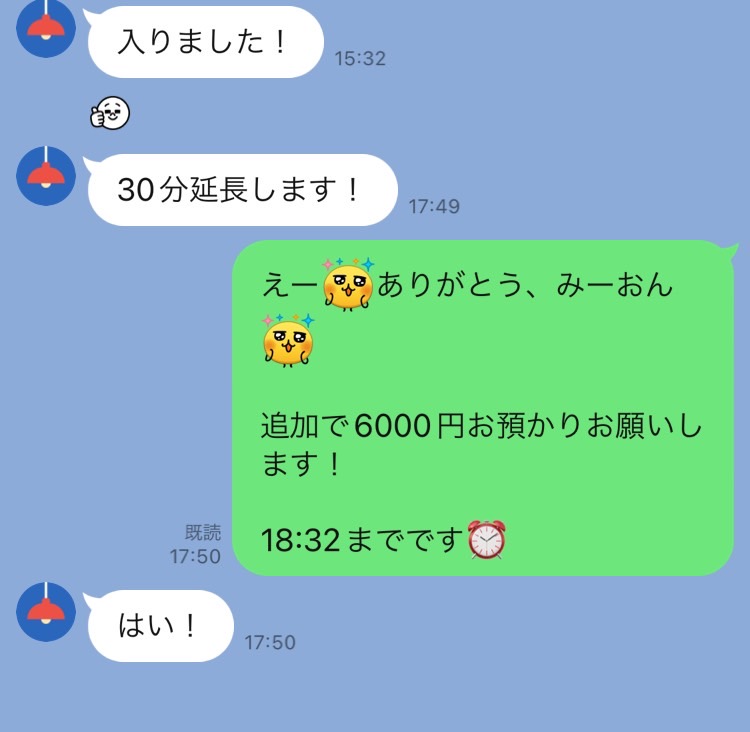View the thumbs-up reaction under 入りました！
This screenshot has width=750, height=732.
[111, 113]
